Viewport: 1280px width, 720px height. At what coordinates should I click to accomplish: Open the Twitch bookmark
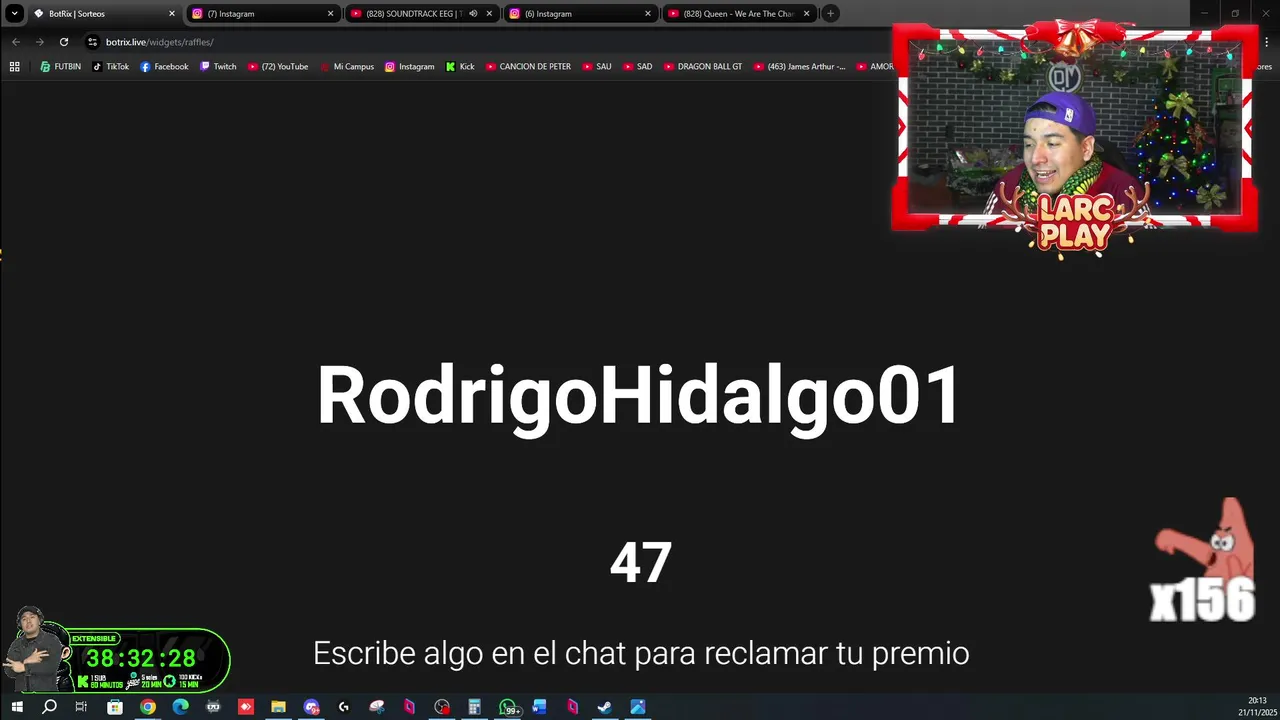[x=218, y=67]
